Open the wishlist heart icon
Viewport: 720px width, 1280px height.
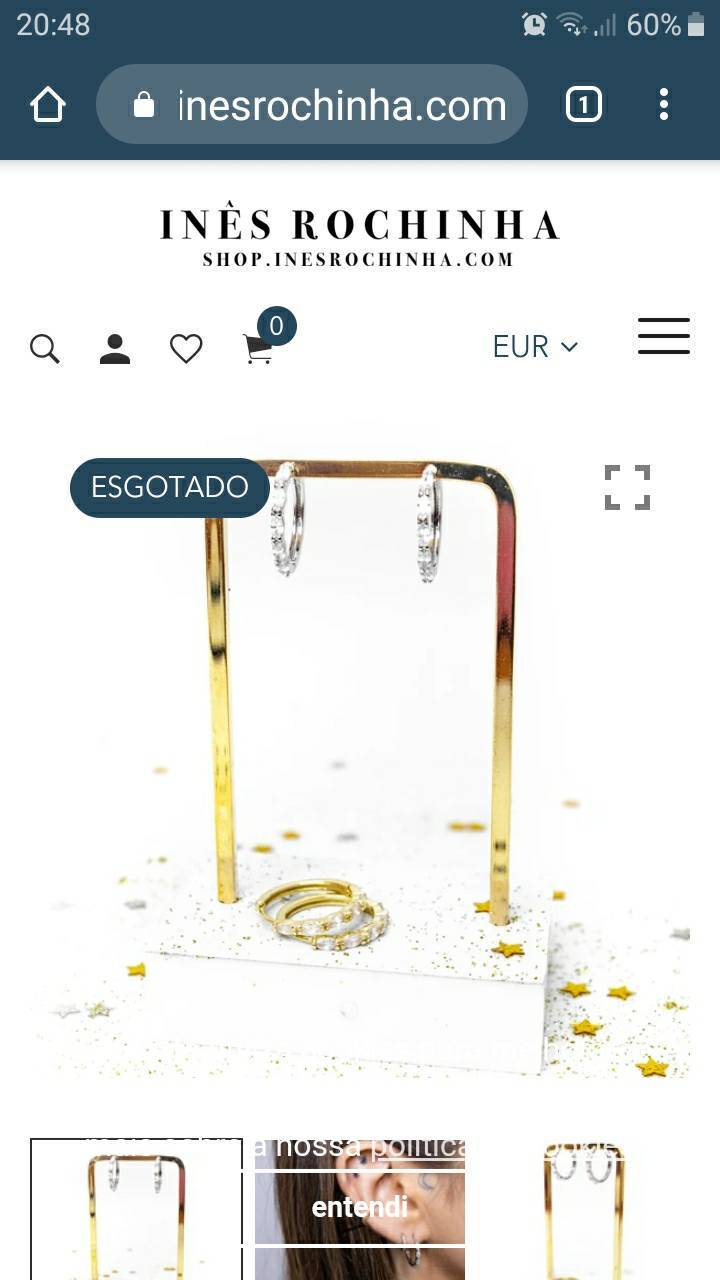[186, 349]
